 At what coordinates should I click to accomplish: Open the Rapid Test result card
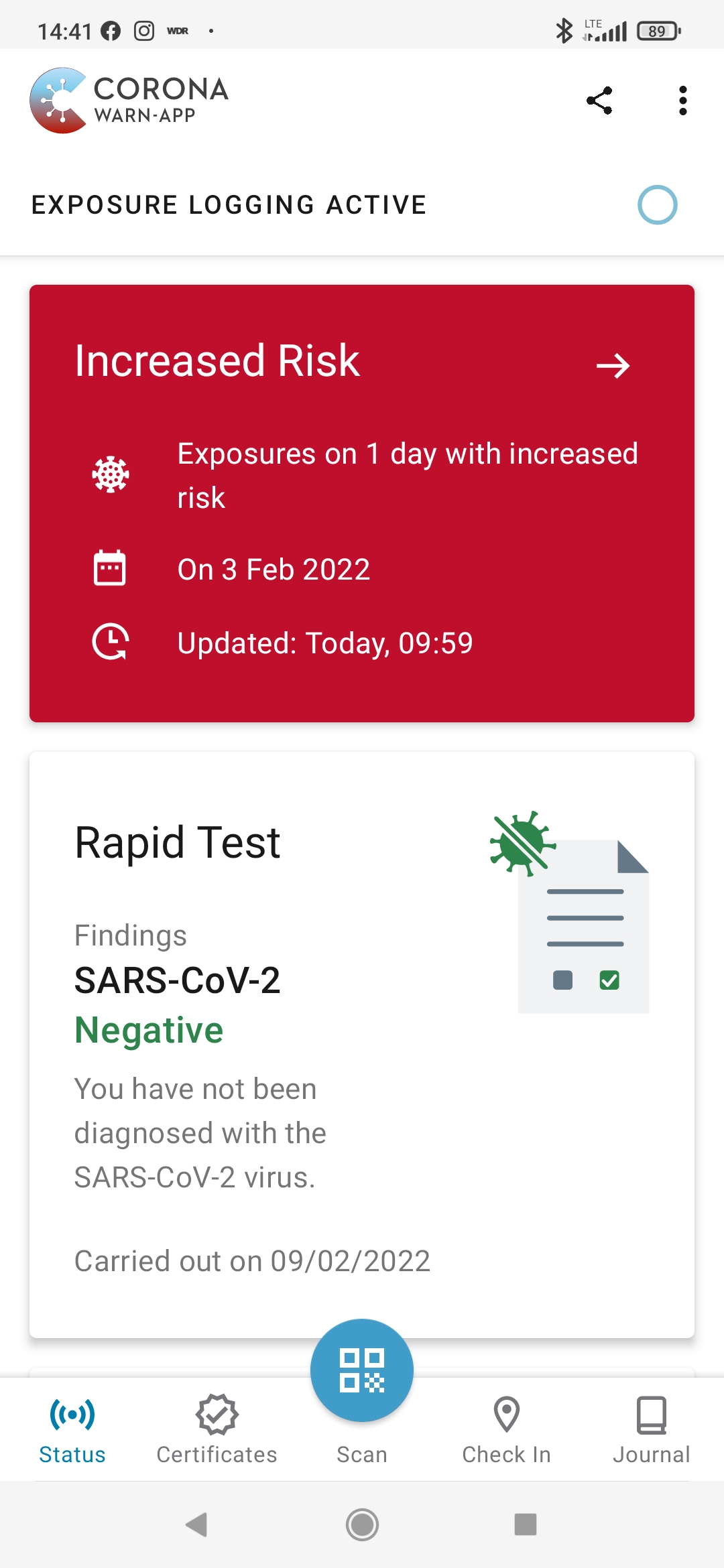(x=362, y=1045)
